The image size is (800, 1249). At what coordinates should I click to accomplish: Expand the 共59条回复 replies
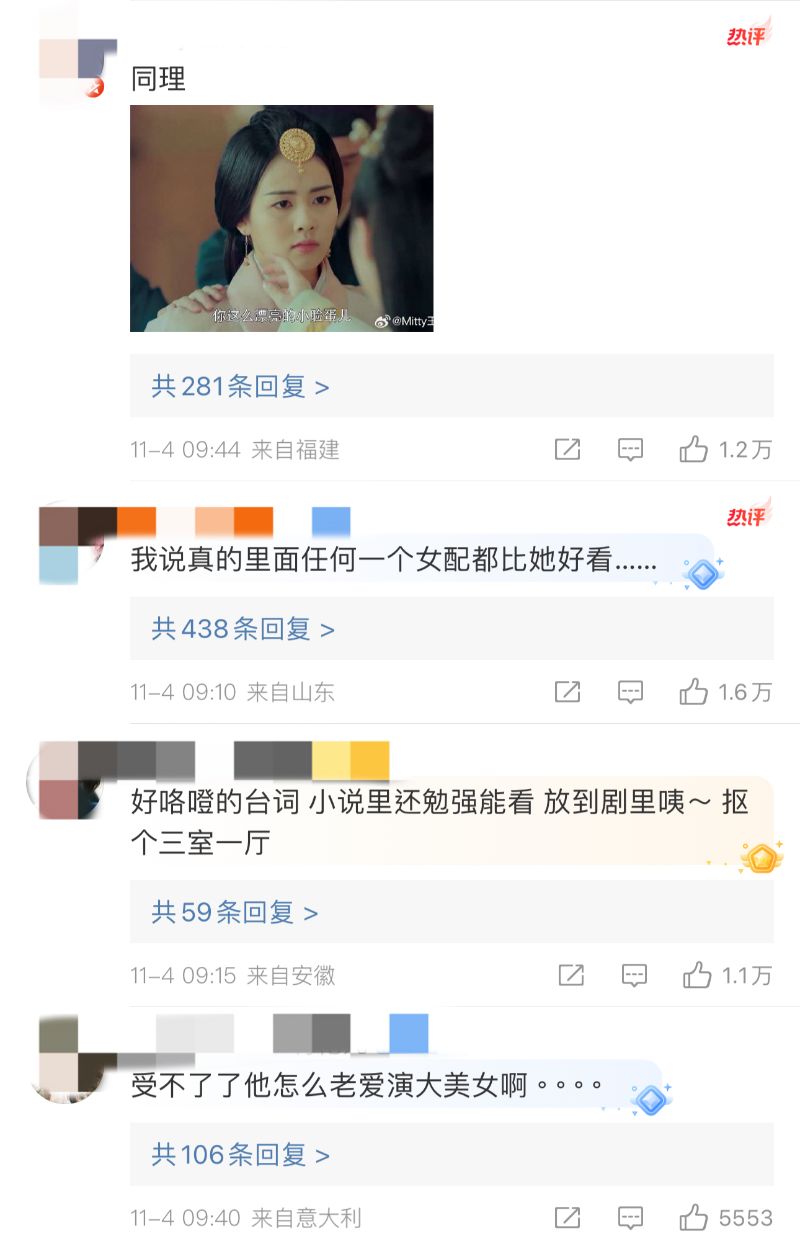[235, 912]
